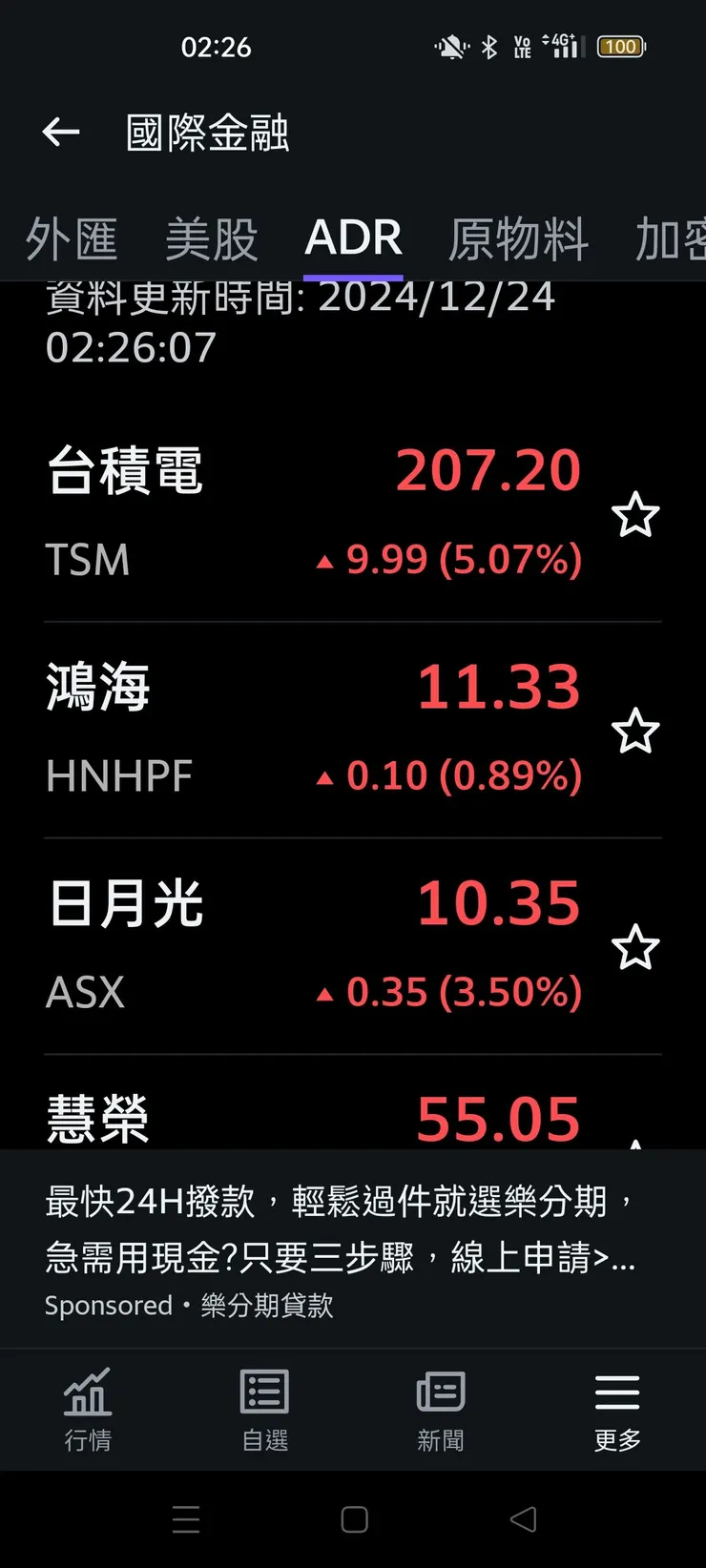Viewport: 706px width, 1568px height.
Task: Open 台積電 TSM quote details
Action: (315, 513)
